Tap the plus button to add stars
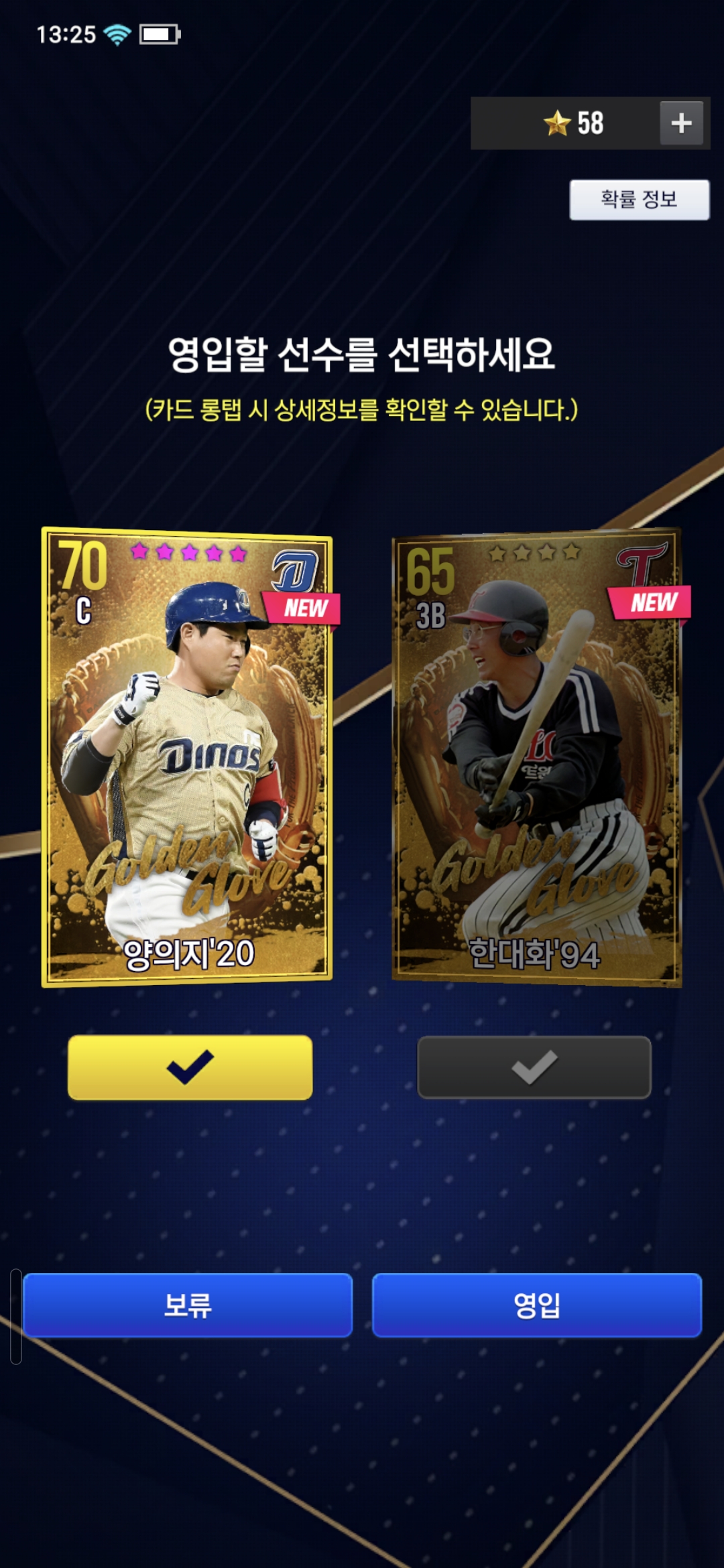This screenshot has width=724, height=1568. (681, 123)
